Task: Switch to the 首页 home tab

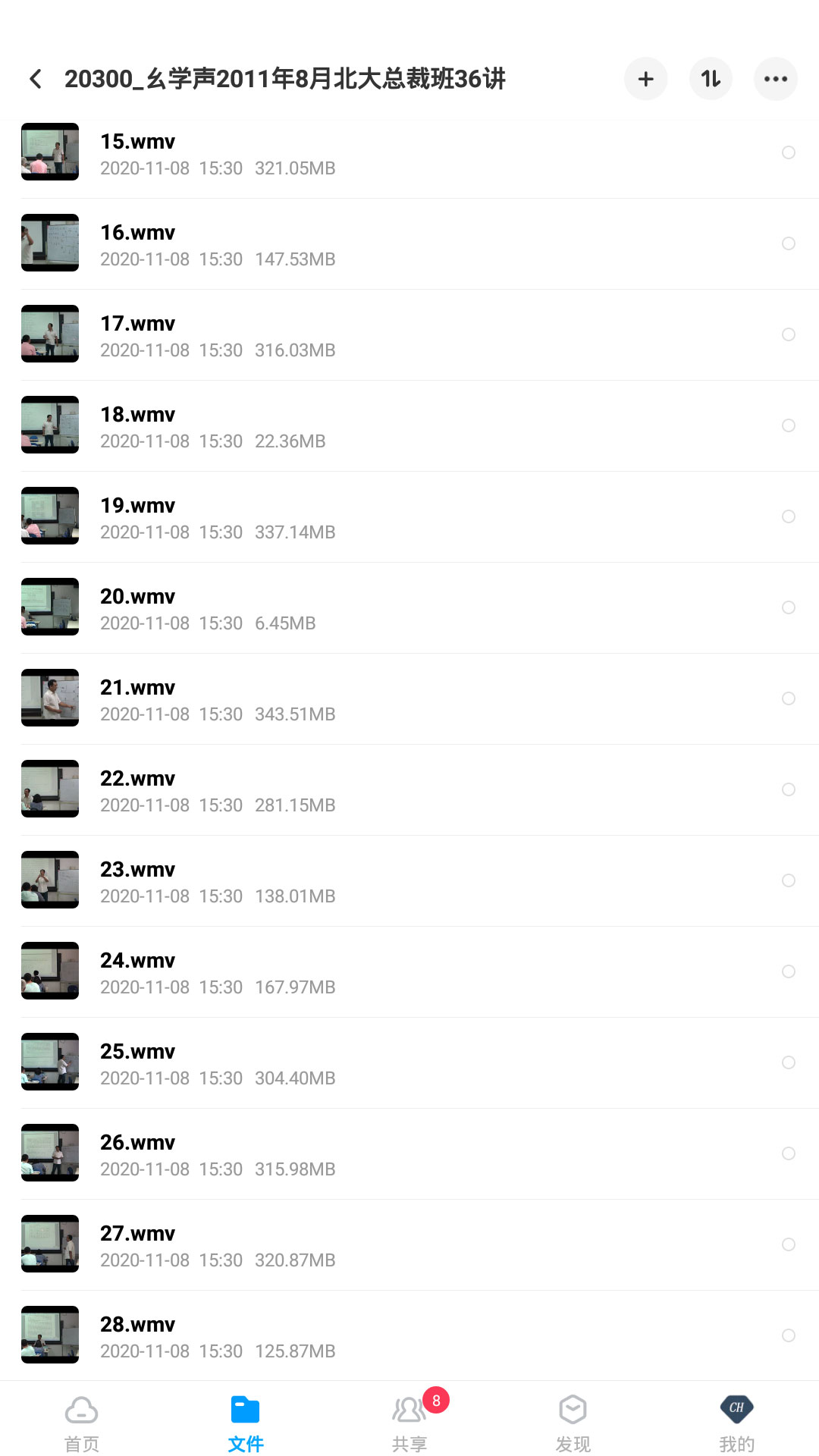Action: (x=82, y=1423)
